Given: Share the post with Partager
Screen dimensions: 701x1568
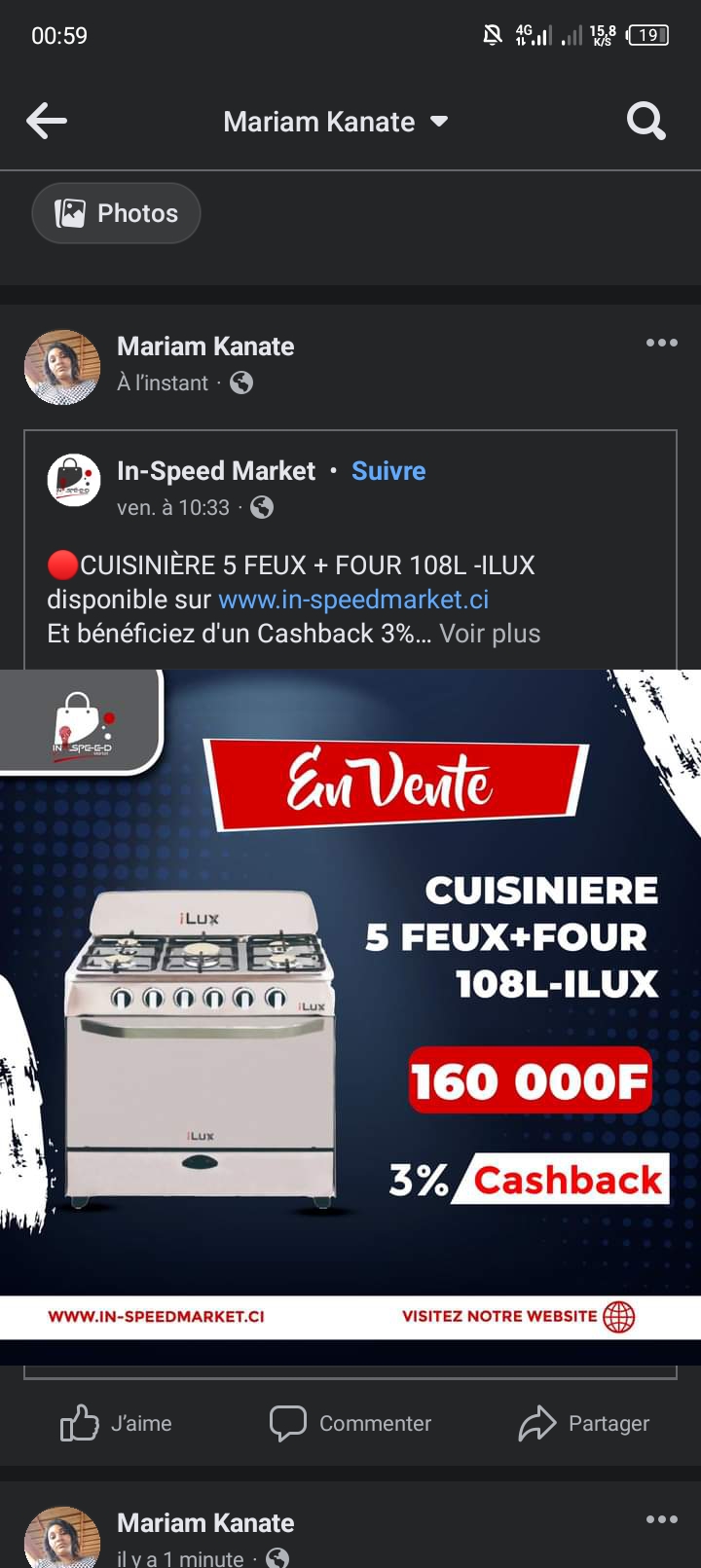Looking at the screenshot, I should (x=584, y=1423).
